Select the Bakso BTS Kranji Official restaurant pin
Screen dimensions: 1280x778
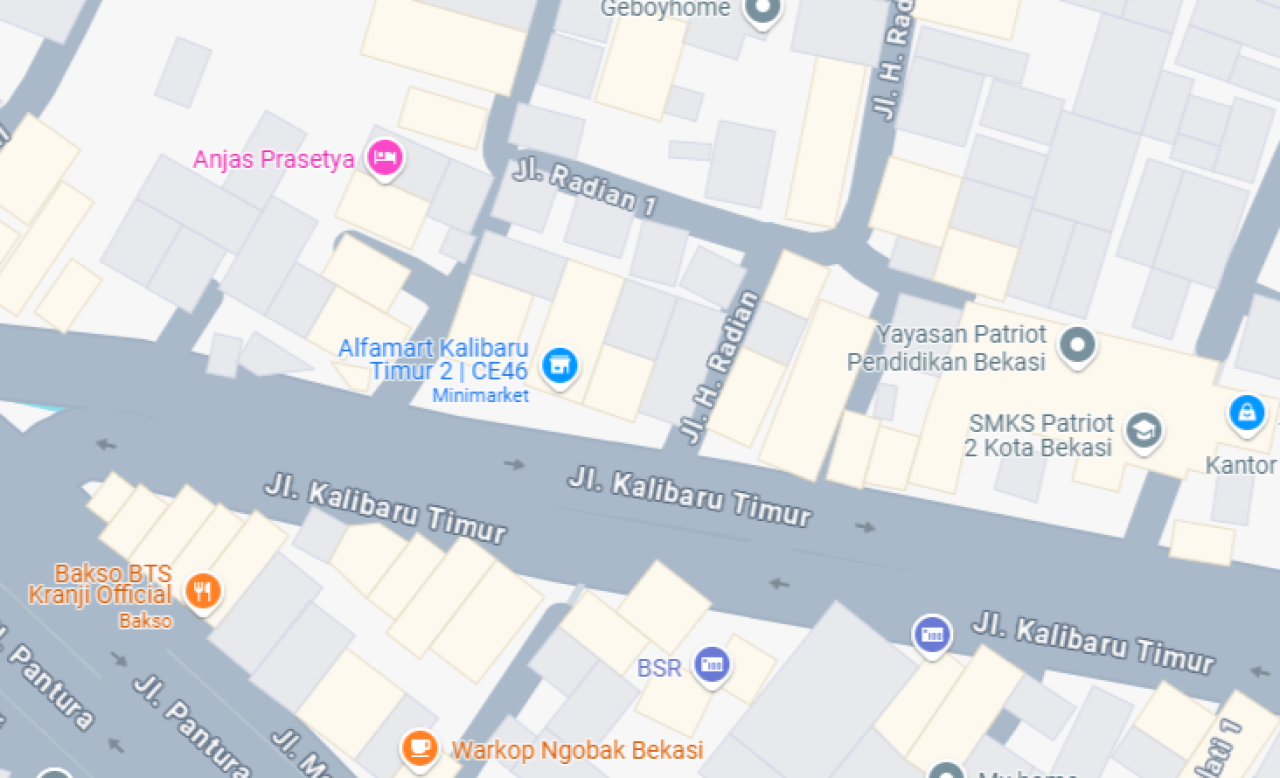click(x=203, y=591)
